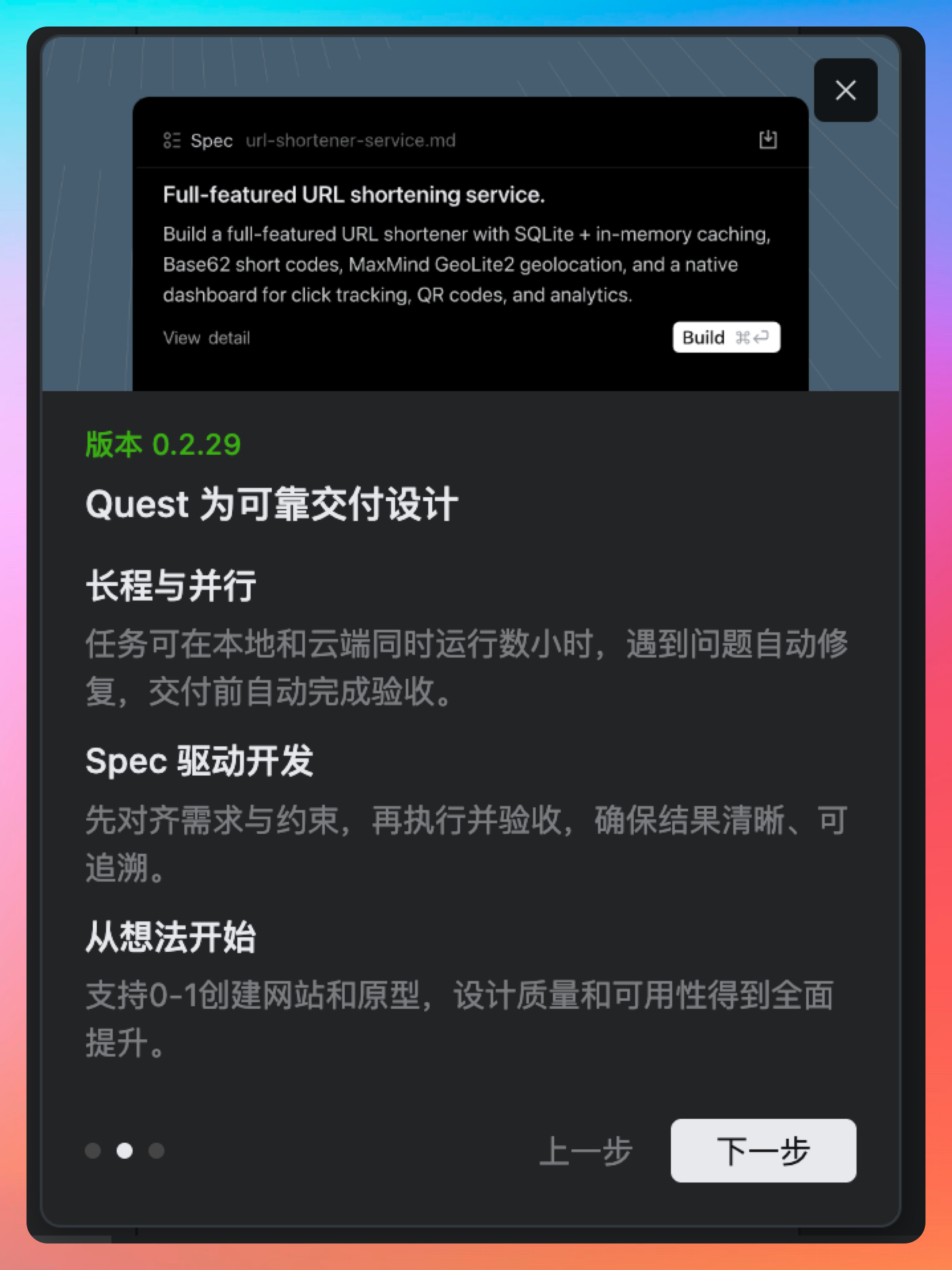Tap 下一步 to continue
Screen dimensions: 952x1270
tap(763, 1150)
